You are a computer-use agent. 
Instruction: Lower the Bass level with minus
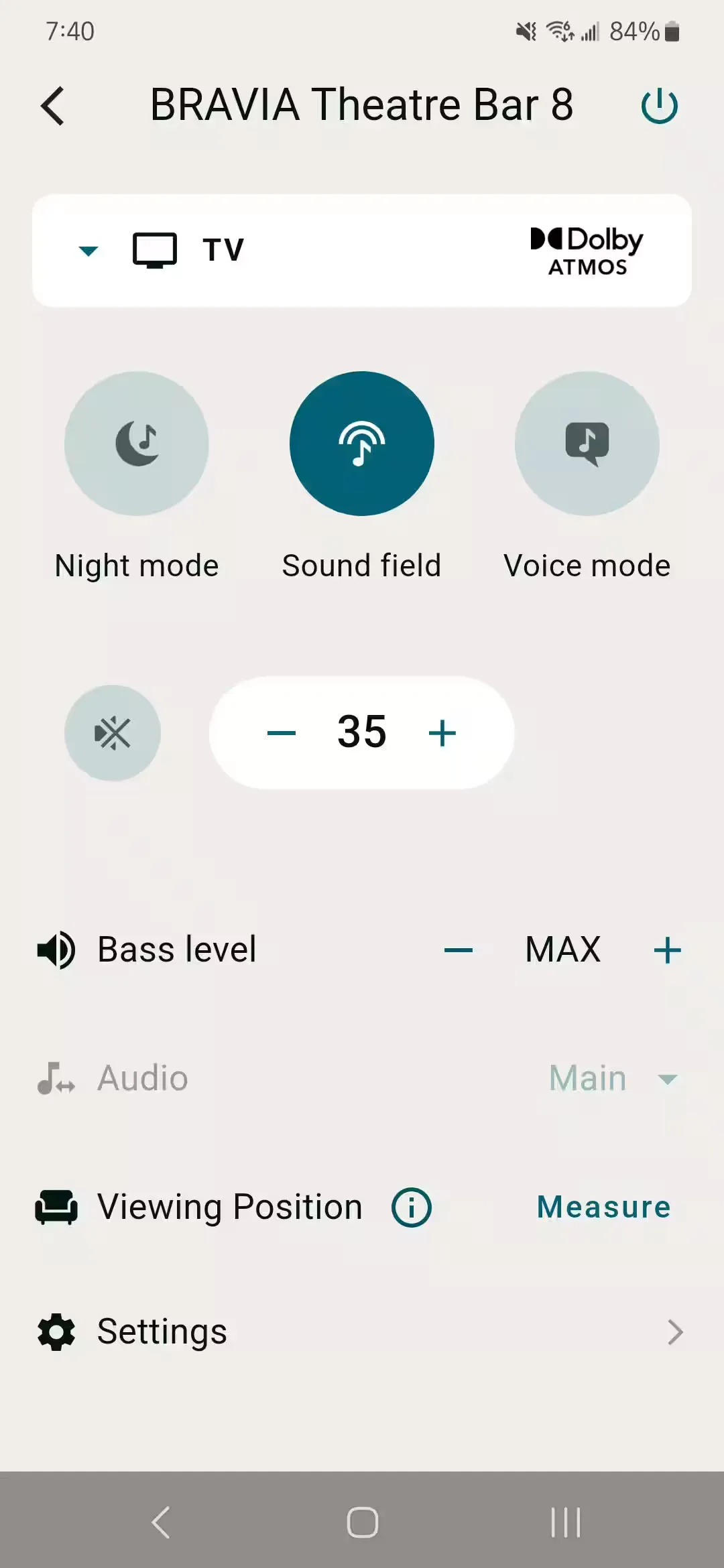pyautogui.click(x=459, y=950)
